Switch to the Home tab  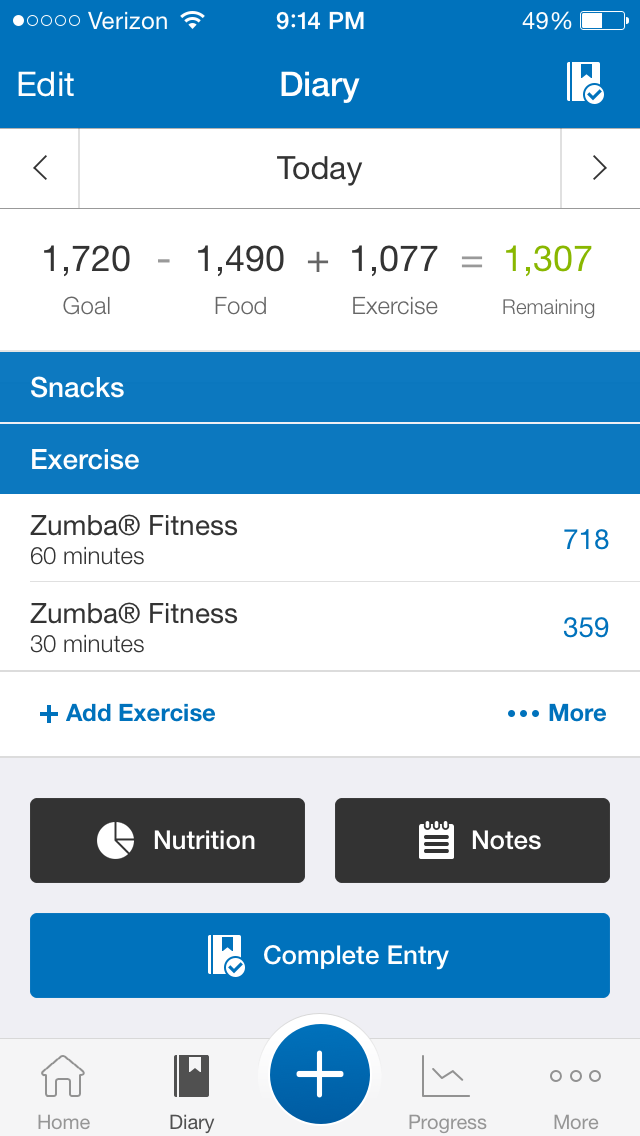click(64, 1093)
